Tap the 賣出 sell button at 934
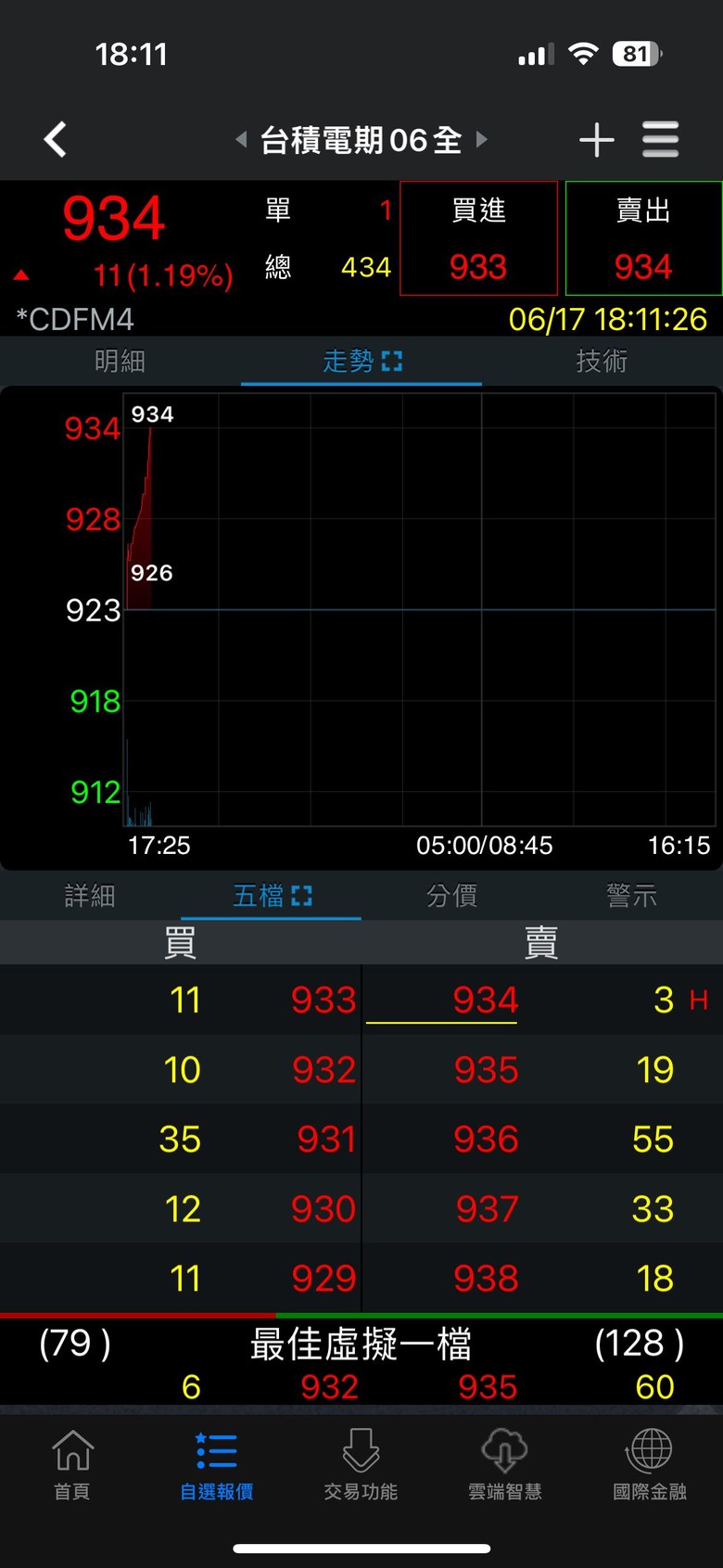 [643, 239]
